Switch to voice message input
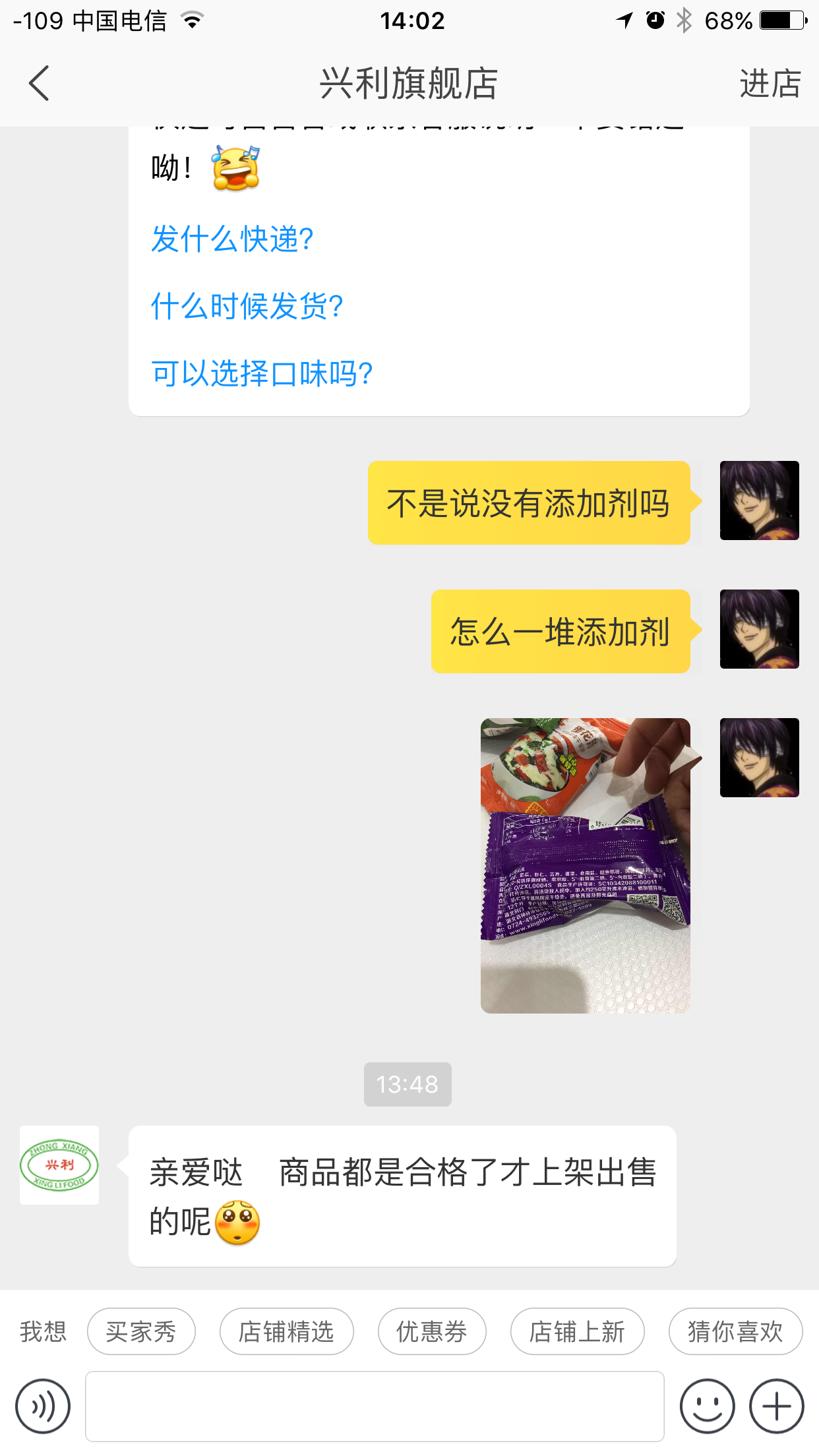The width and height of the screenshot is (819, 1456). point(43,1407)
